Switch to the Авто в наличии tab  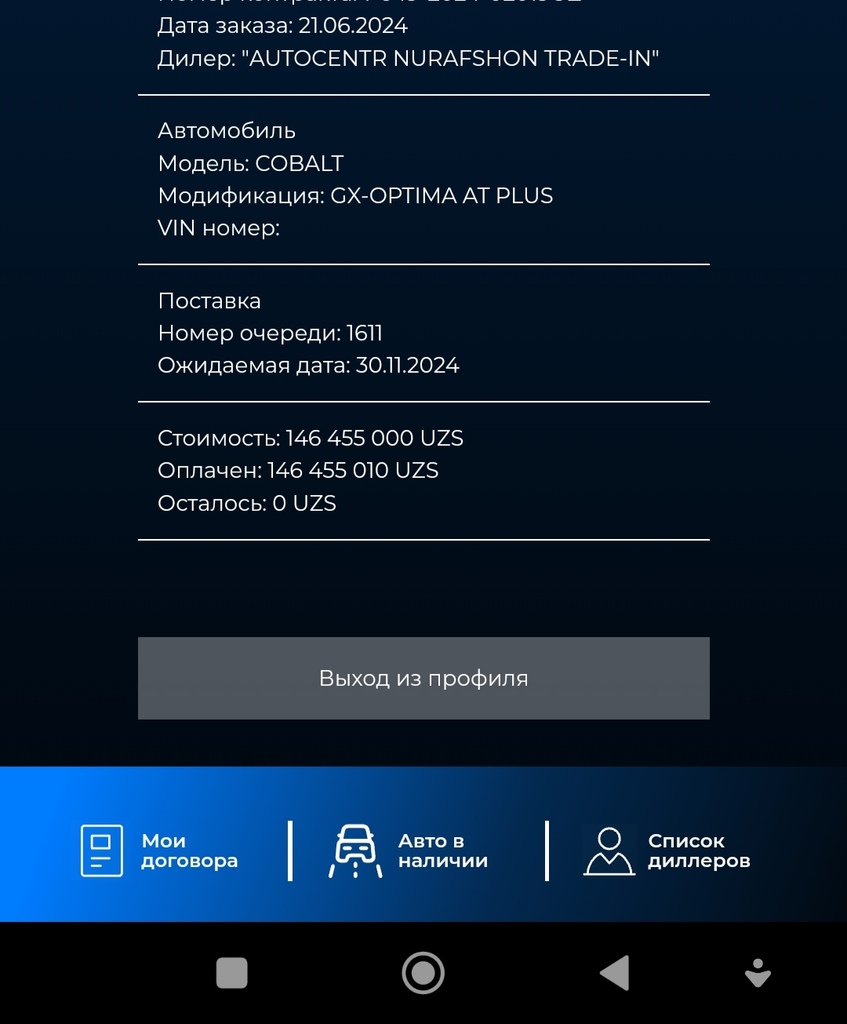[410, 851]
